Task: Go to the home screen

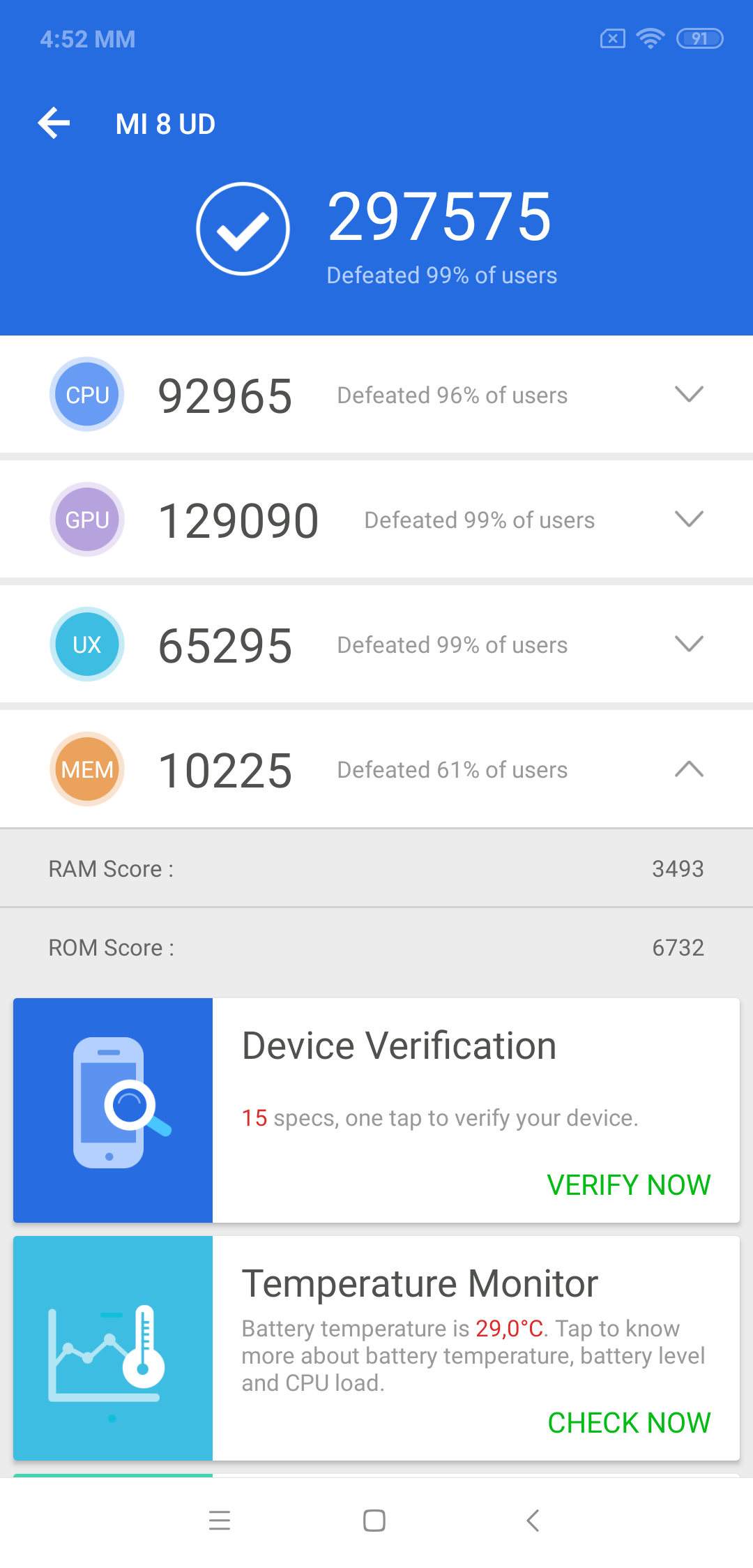Action: [x=374, y=1521]
